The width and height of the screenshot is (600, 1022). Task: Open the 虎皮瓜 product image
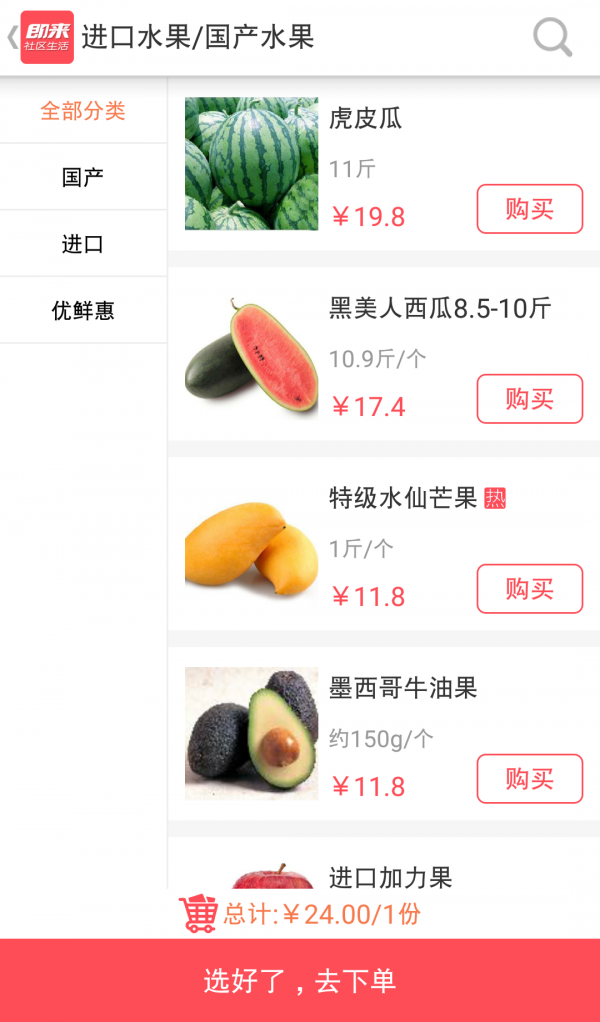click(252, 164)
